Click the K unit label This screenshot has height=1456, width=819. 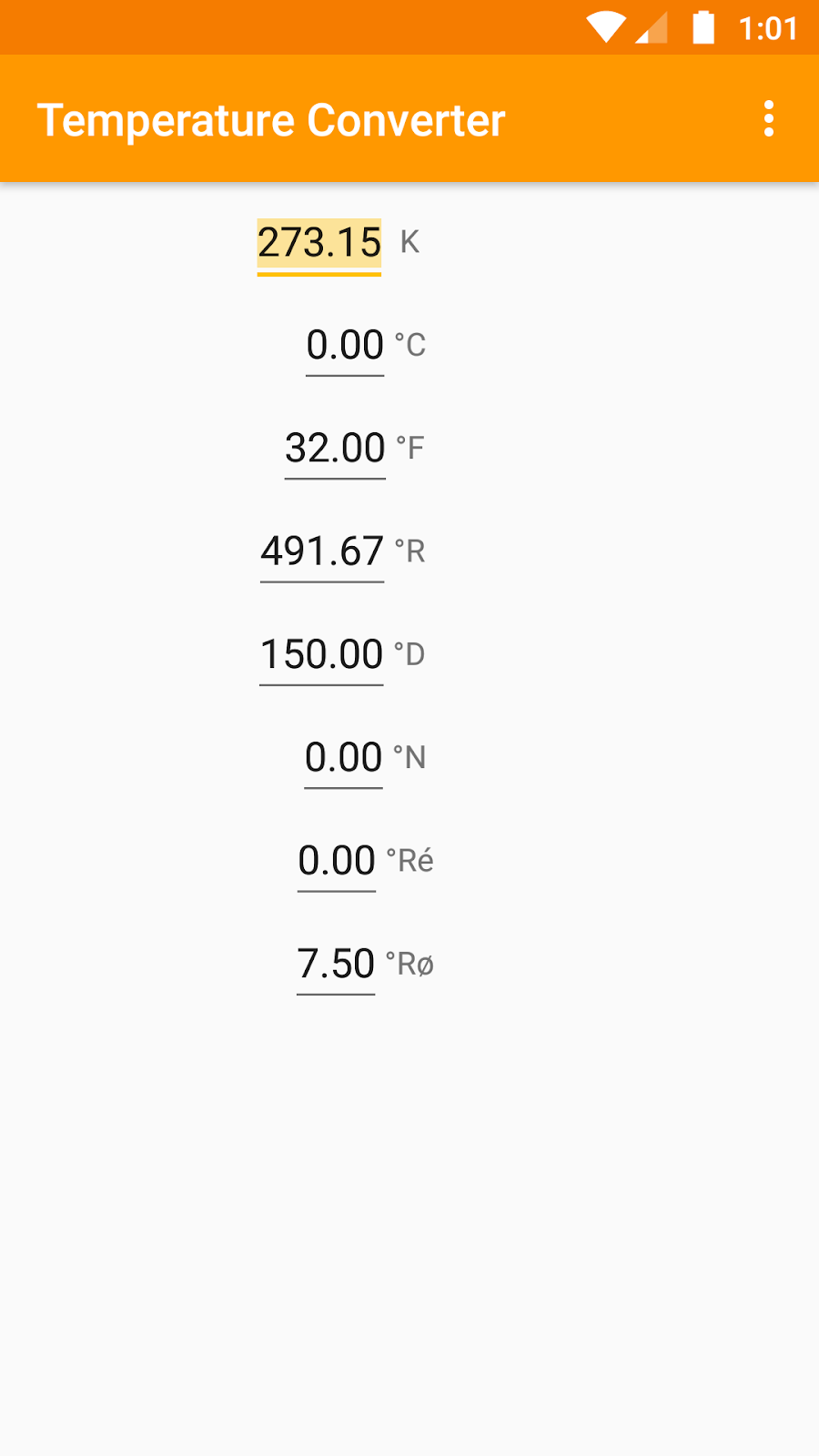[x=409, y=243]
